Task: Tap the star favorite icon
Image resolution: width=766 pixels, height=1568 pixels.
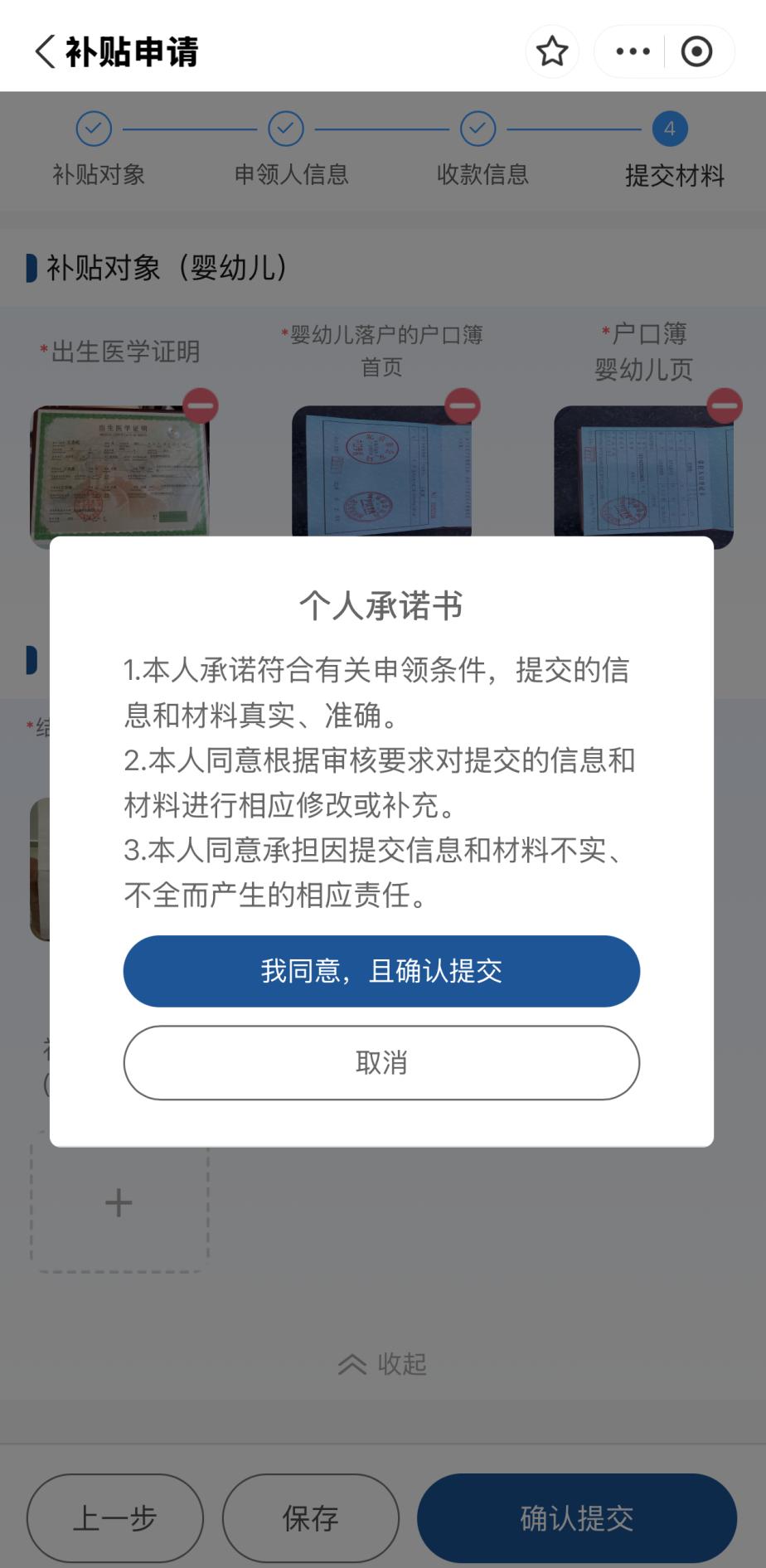Action: click(x=552, y=51)
